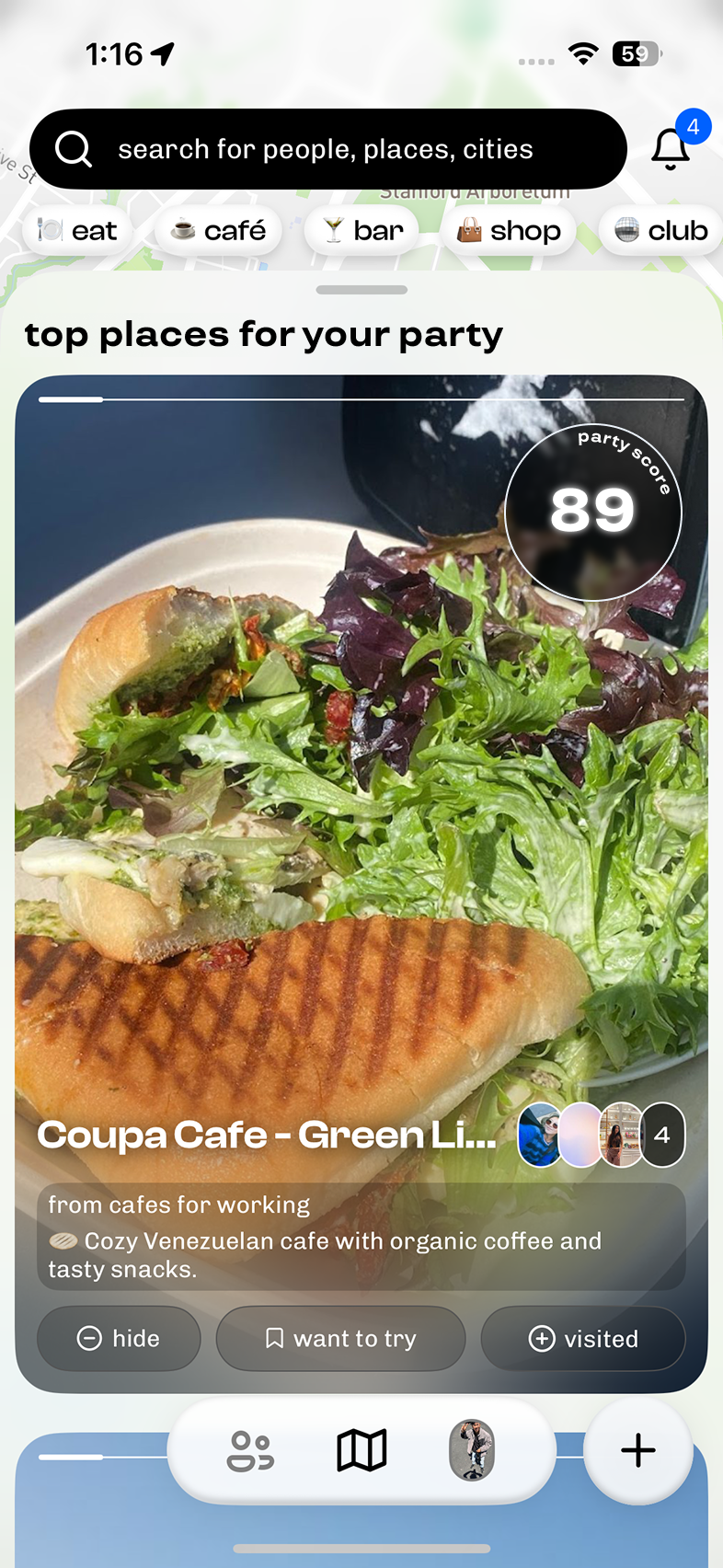Hide Coupa Cafe from recommendations
Image resolution: width=723 pixels, height=1568 pixels.
click(x=119, y=1339)
